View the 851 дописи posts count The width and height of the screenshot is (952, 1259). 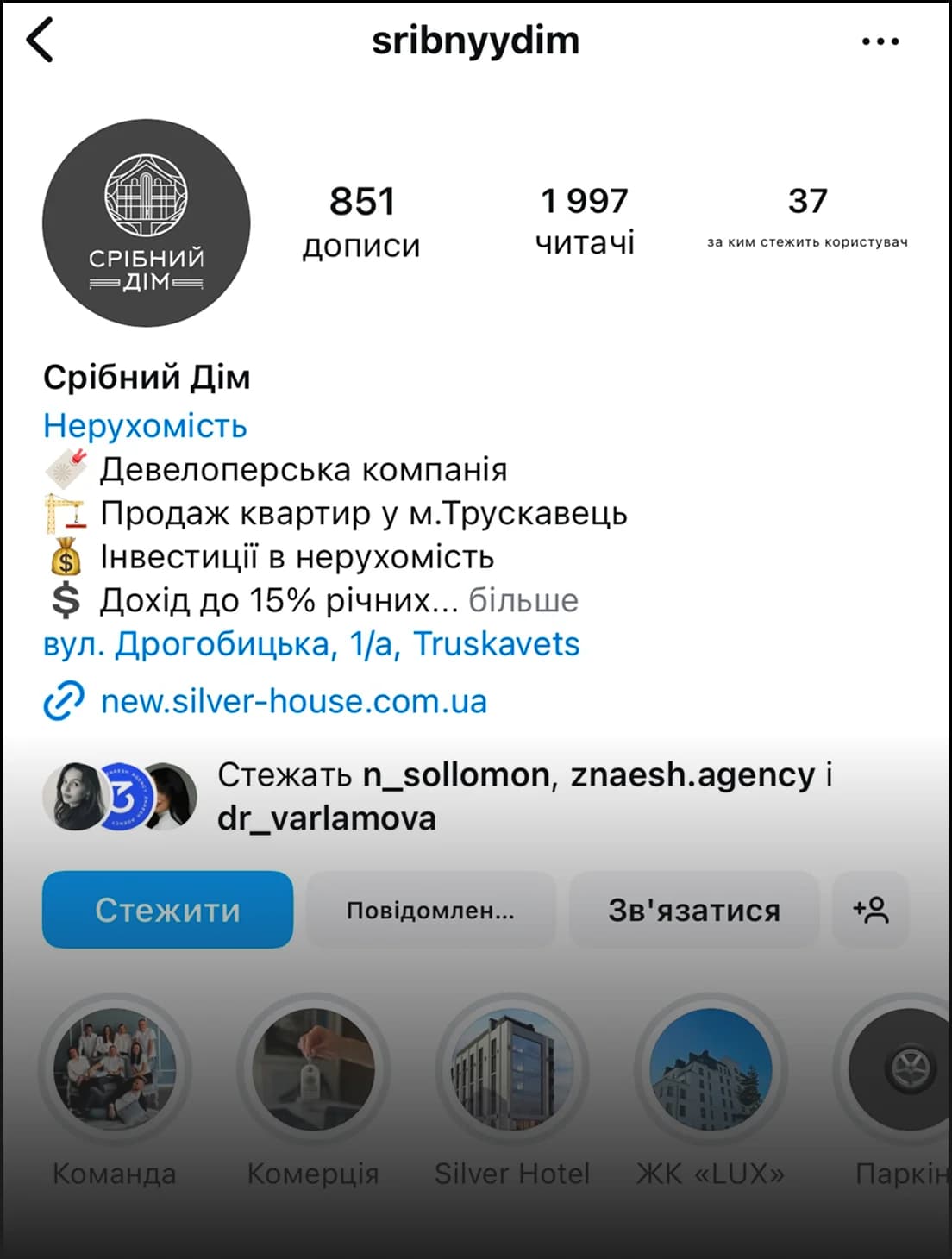(361, 221)
